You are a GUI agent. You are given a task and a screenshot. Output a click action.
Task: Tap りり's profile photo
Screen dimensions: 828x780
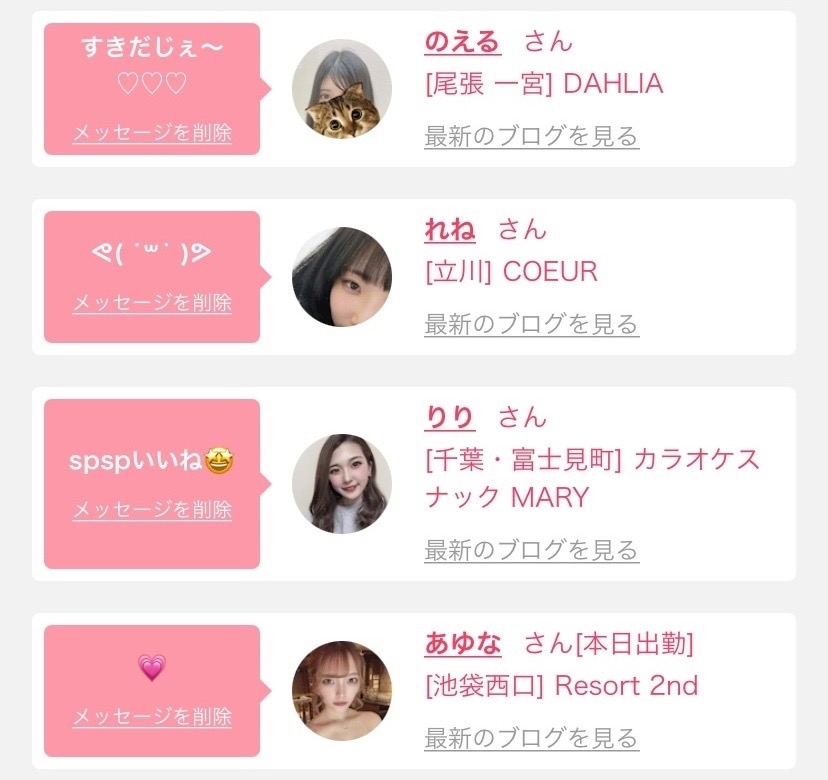coord(341,484)
